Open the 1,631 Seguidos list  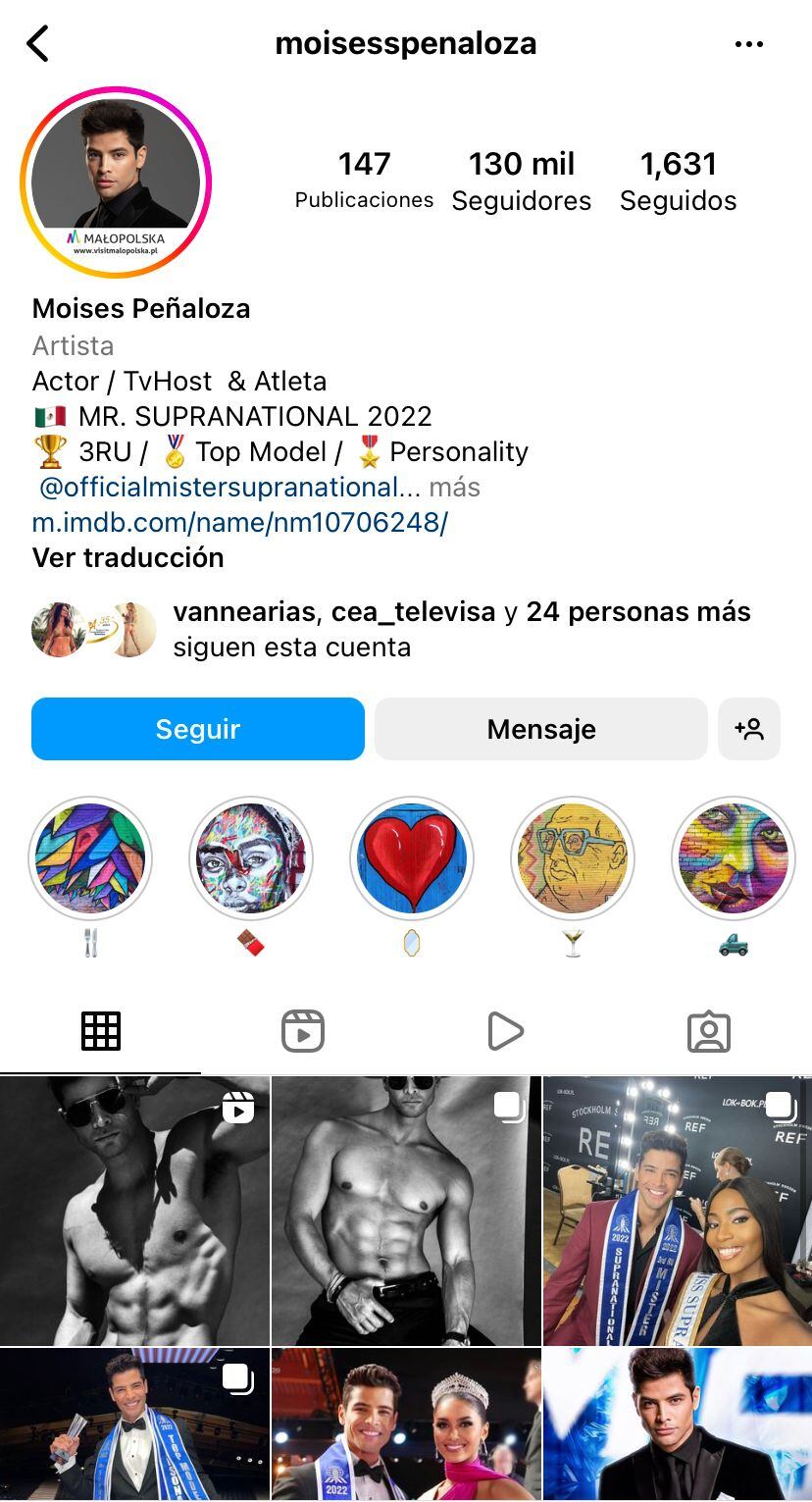678,181
